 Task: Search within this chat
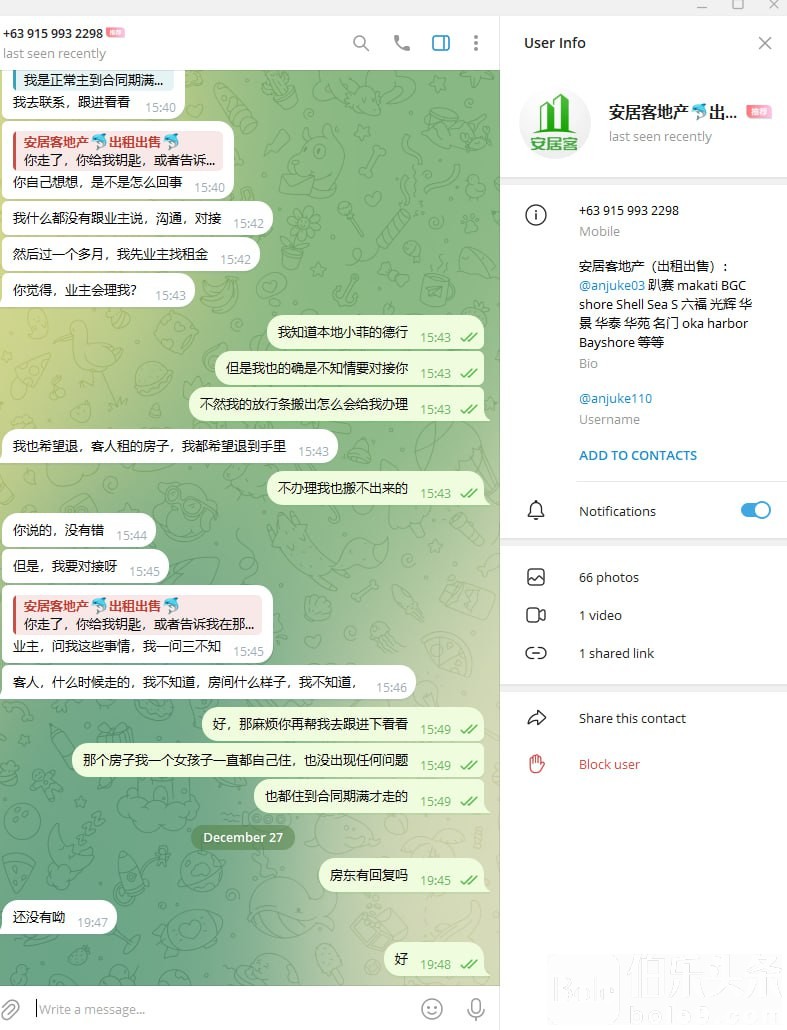click(361, 43)
